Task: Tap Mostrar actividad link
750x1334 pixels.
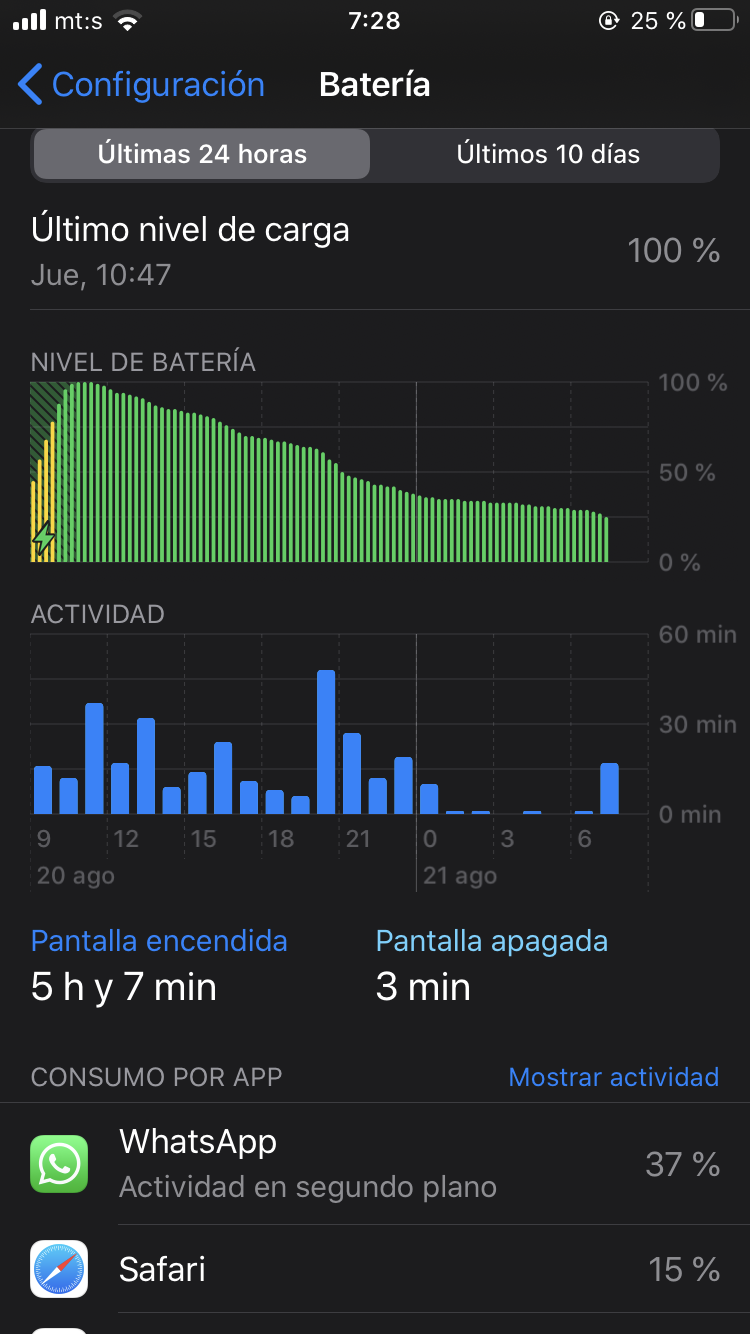Action: (x=614, y=1077)
